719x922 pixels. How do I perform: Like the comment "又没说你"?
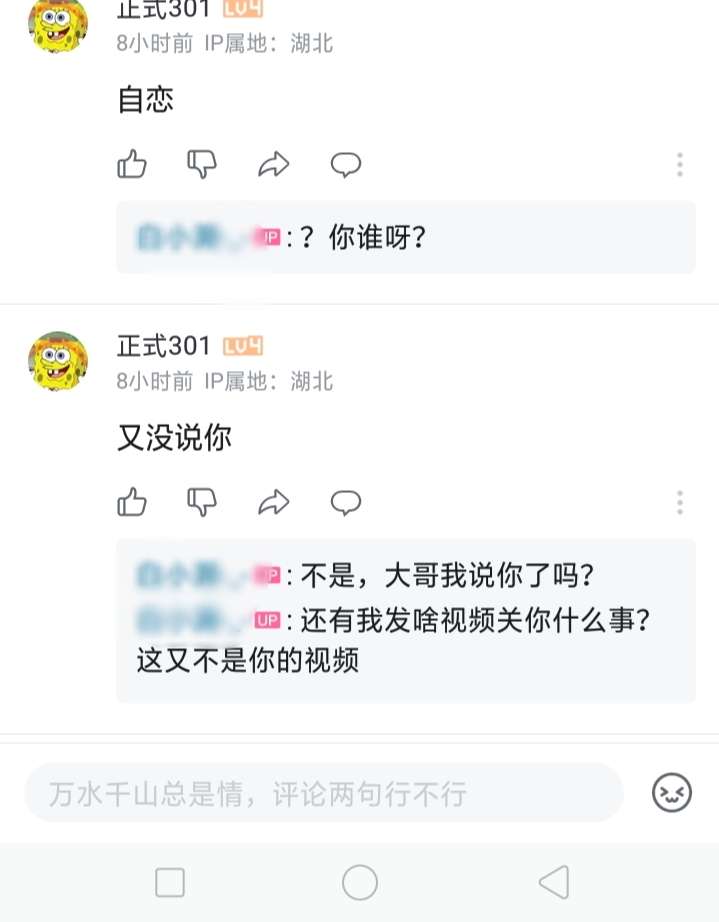coord(132,501)
